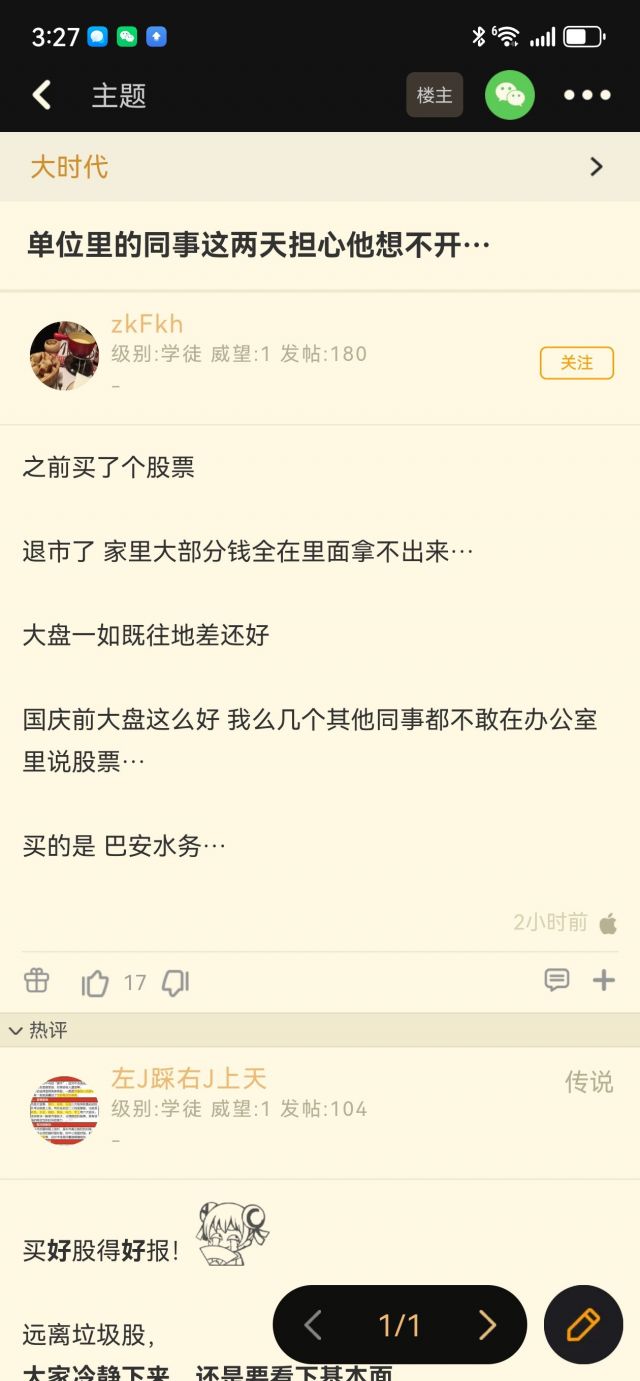Follow zkFkh with the 关注 button
Screen dimensions: 640x1381
pyautogui.click(x=576, y=363)
